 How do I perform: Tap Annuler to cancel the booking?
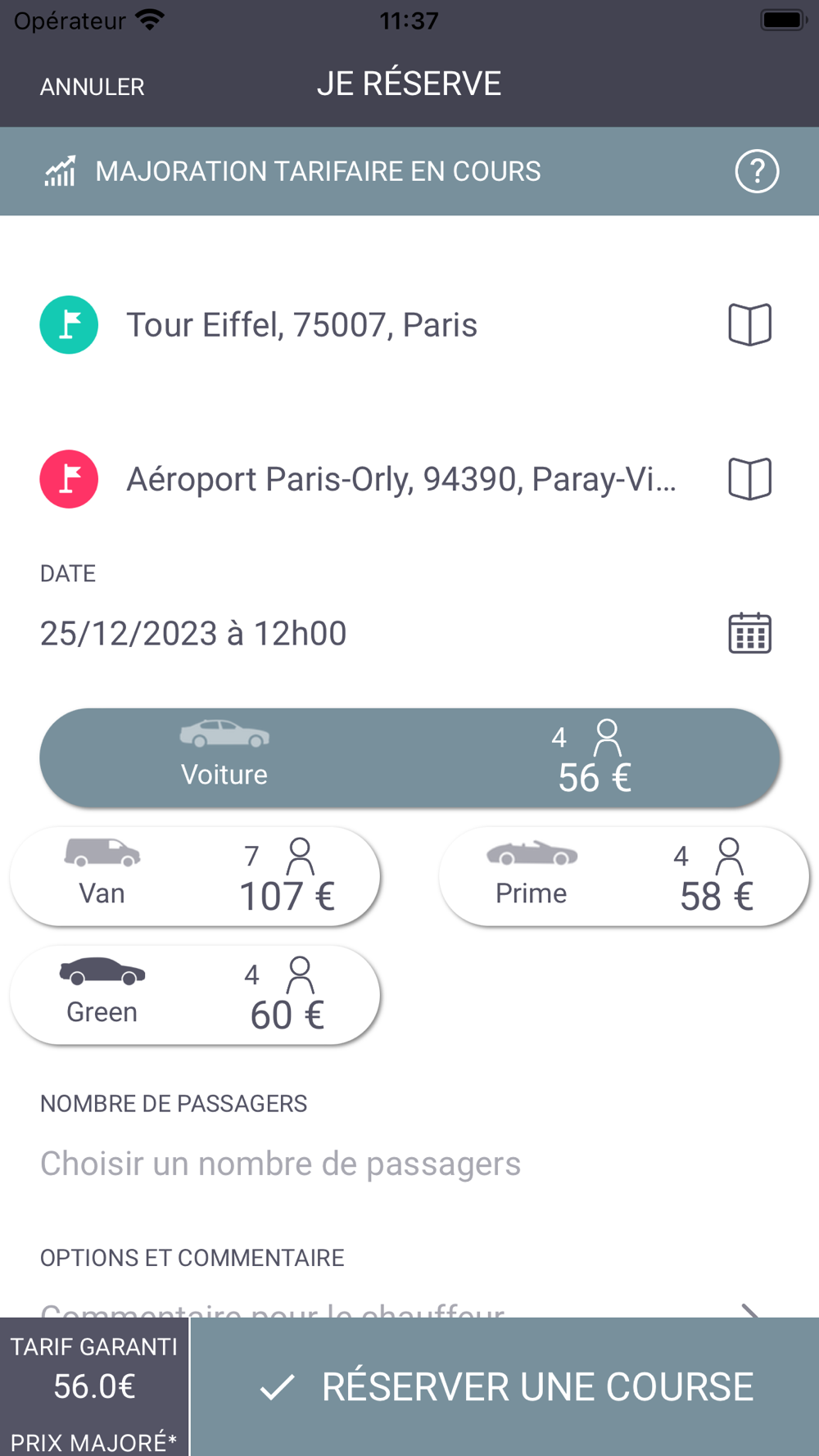coord(92,87)
